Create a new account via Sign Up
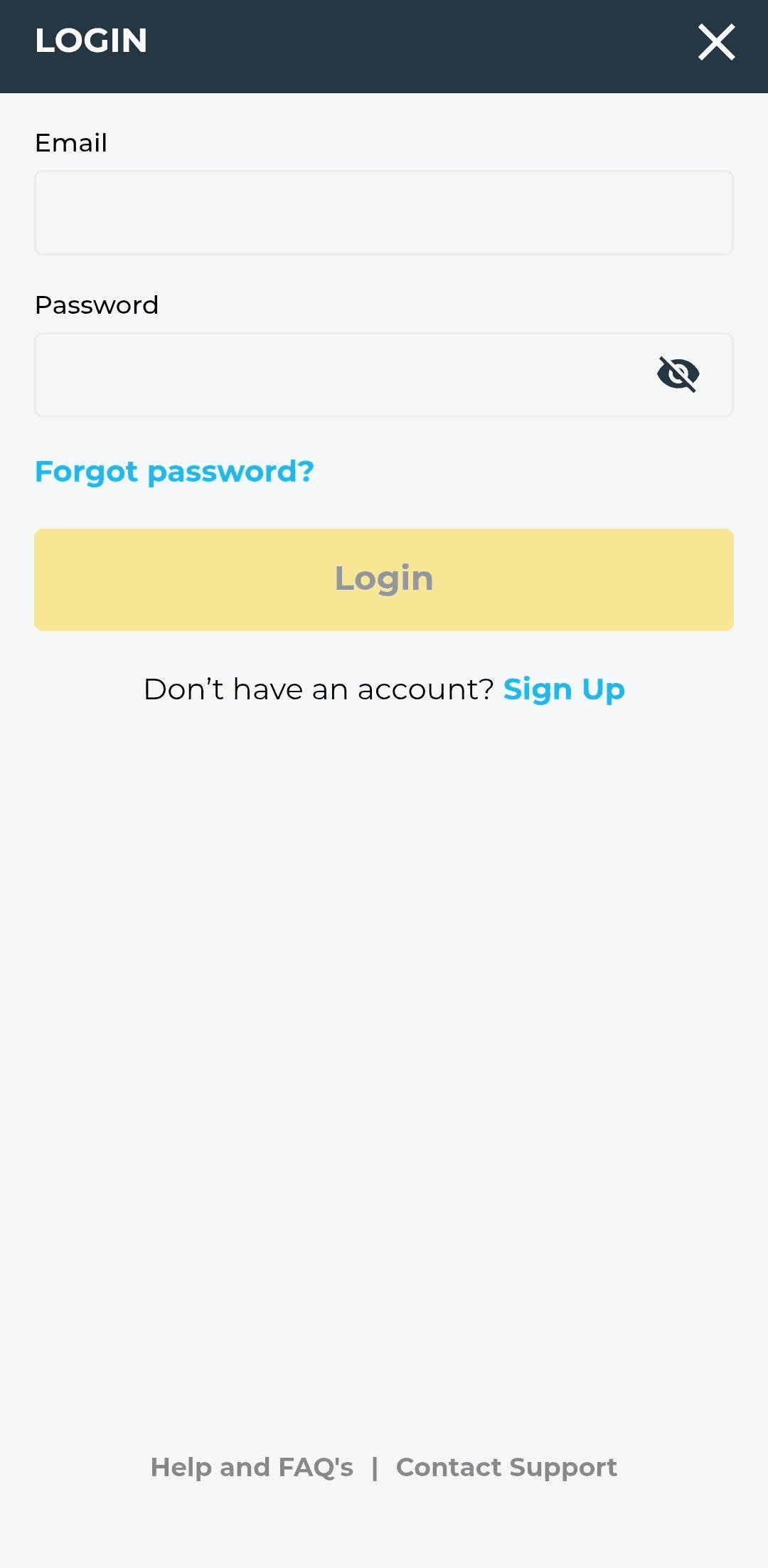 tap(564, 689)
